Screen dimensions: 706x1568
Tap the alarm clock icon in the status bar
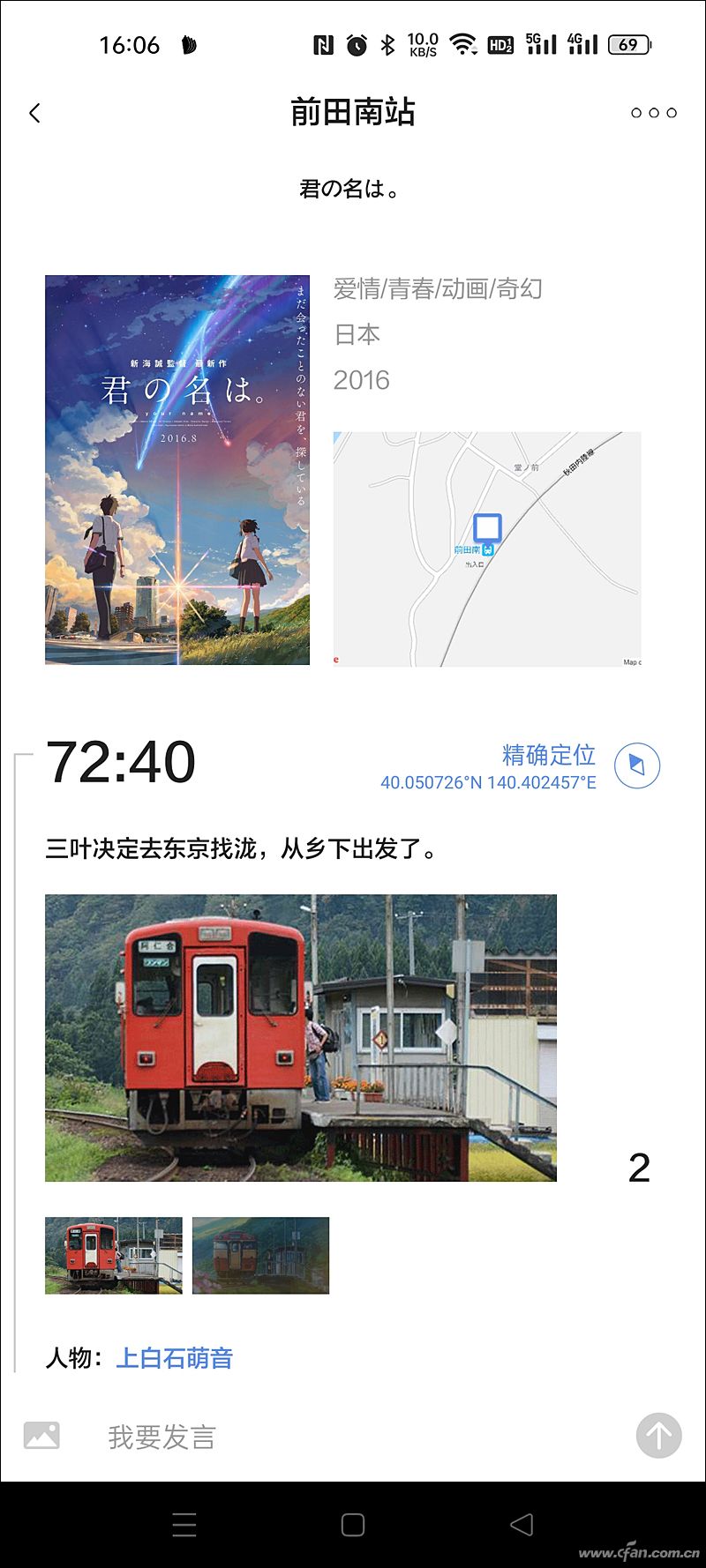tap(357, 44)
